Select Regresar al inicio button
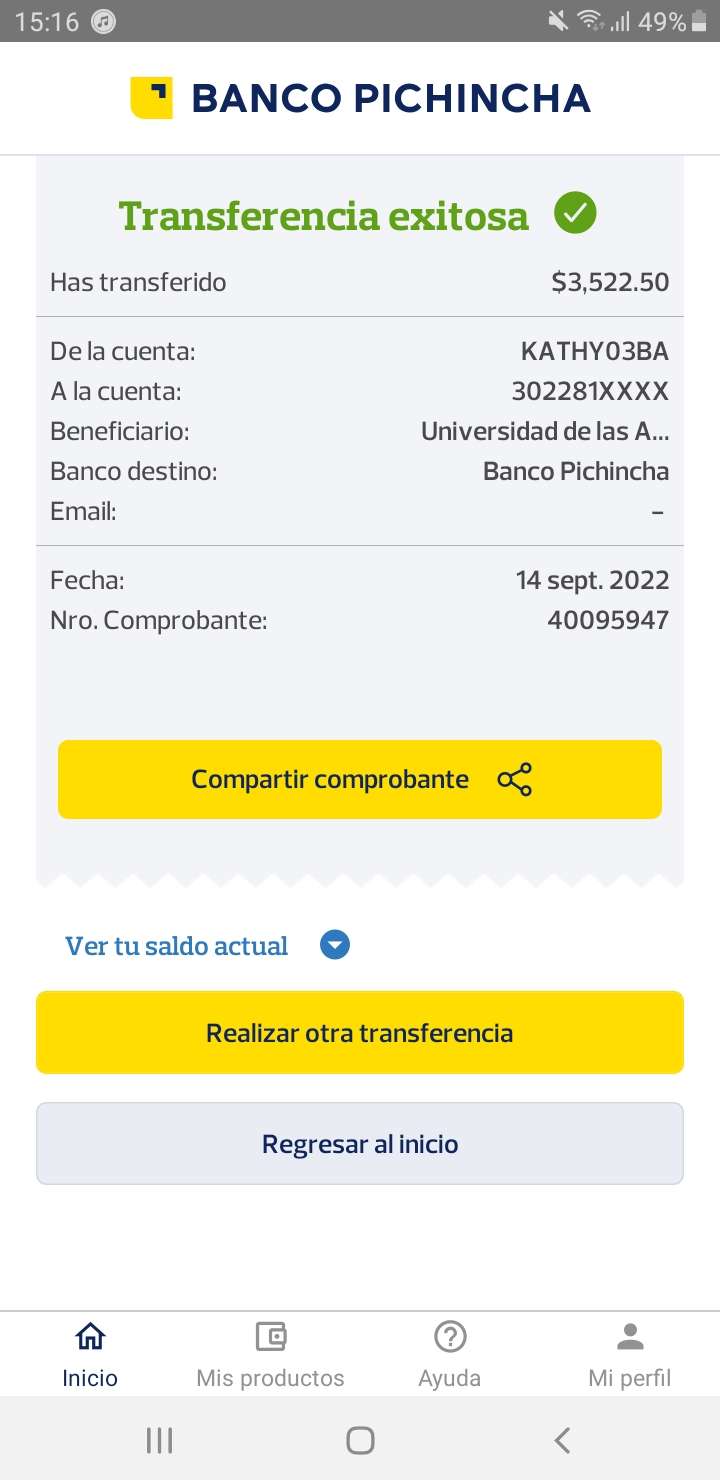 point(360,1144)
